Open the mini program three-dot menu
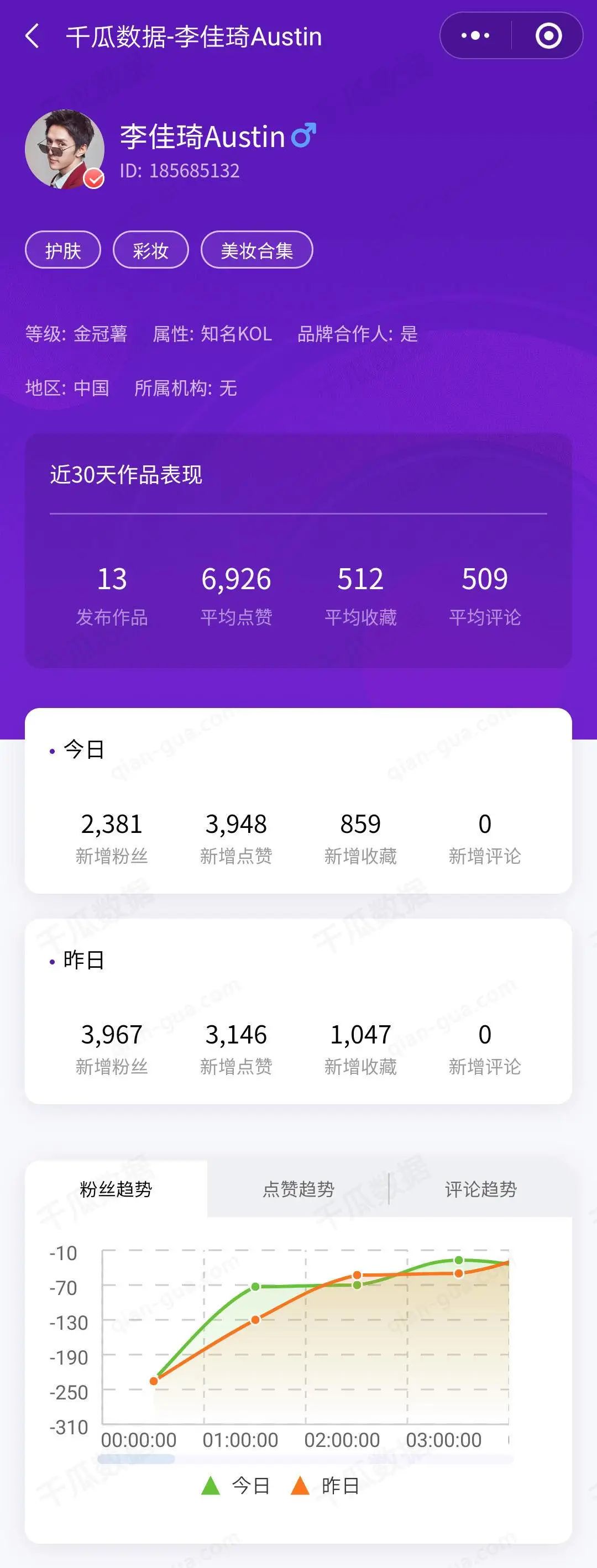 [475, 36]
